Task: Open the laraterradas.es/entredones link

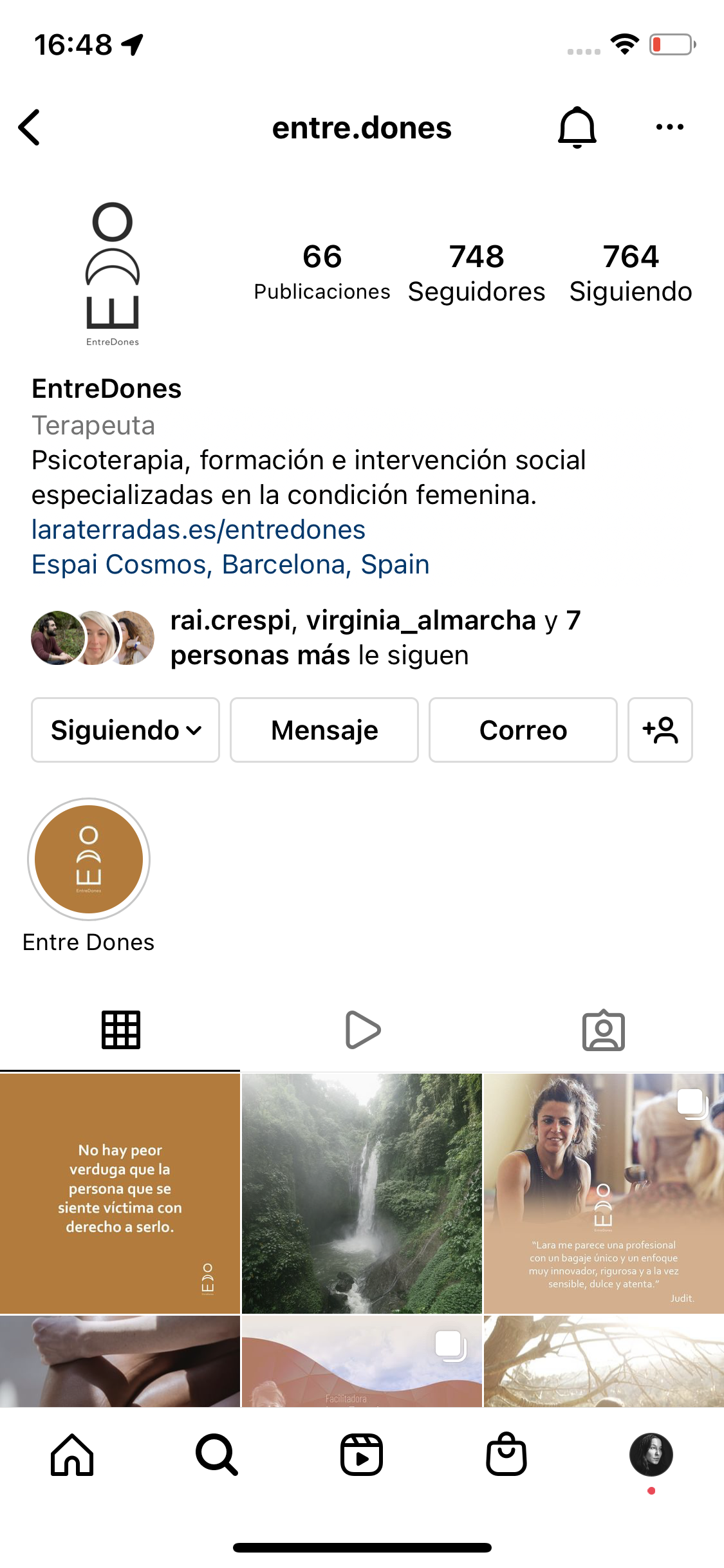Action: tap(198, 530)
